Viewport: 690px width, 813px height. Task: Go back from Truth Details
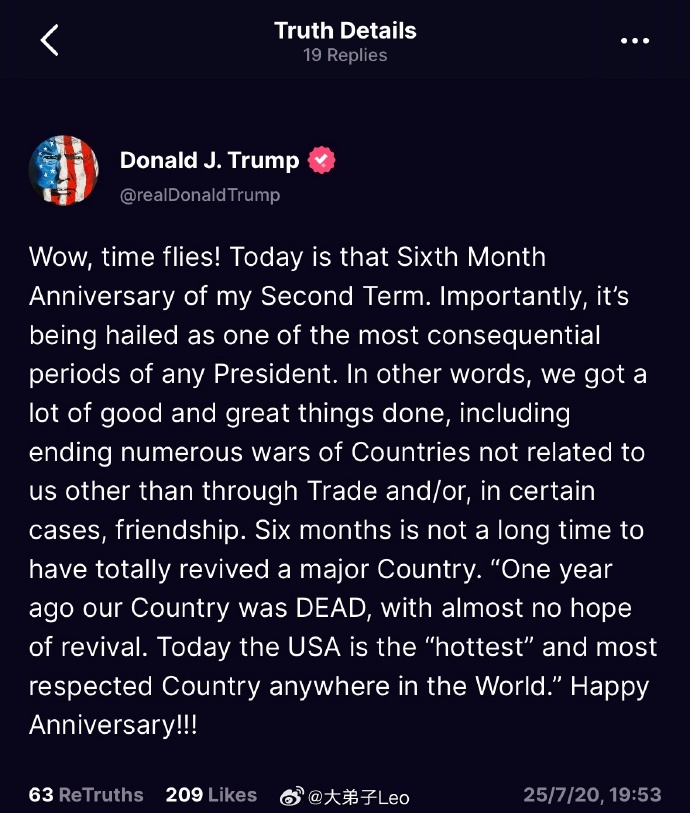coord(49,41)
